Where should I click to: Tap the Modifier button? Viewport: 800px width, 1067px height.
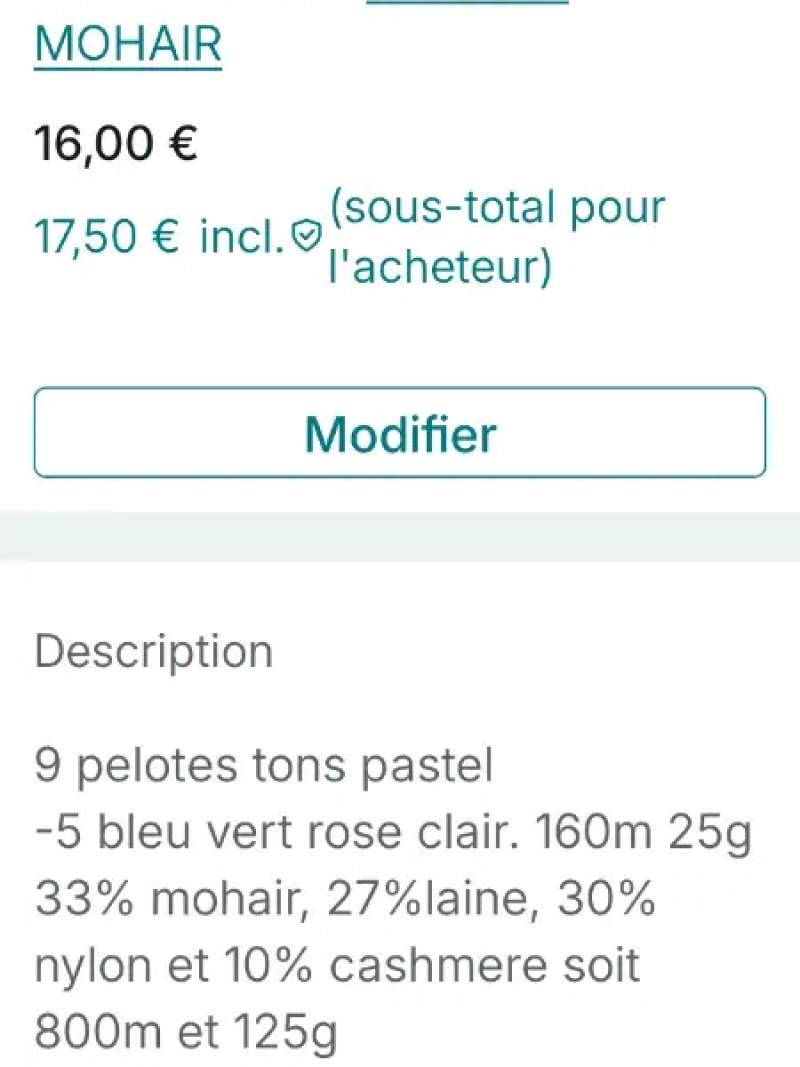click(400, 433)
